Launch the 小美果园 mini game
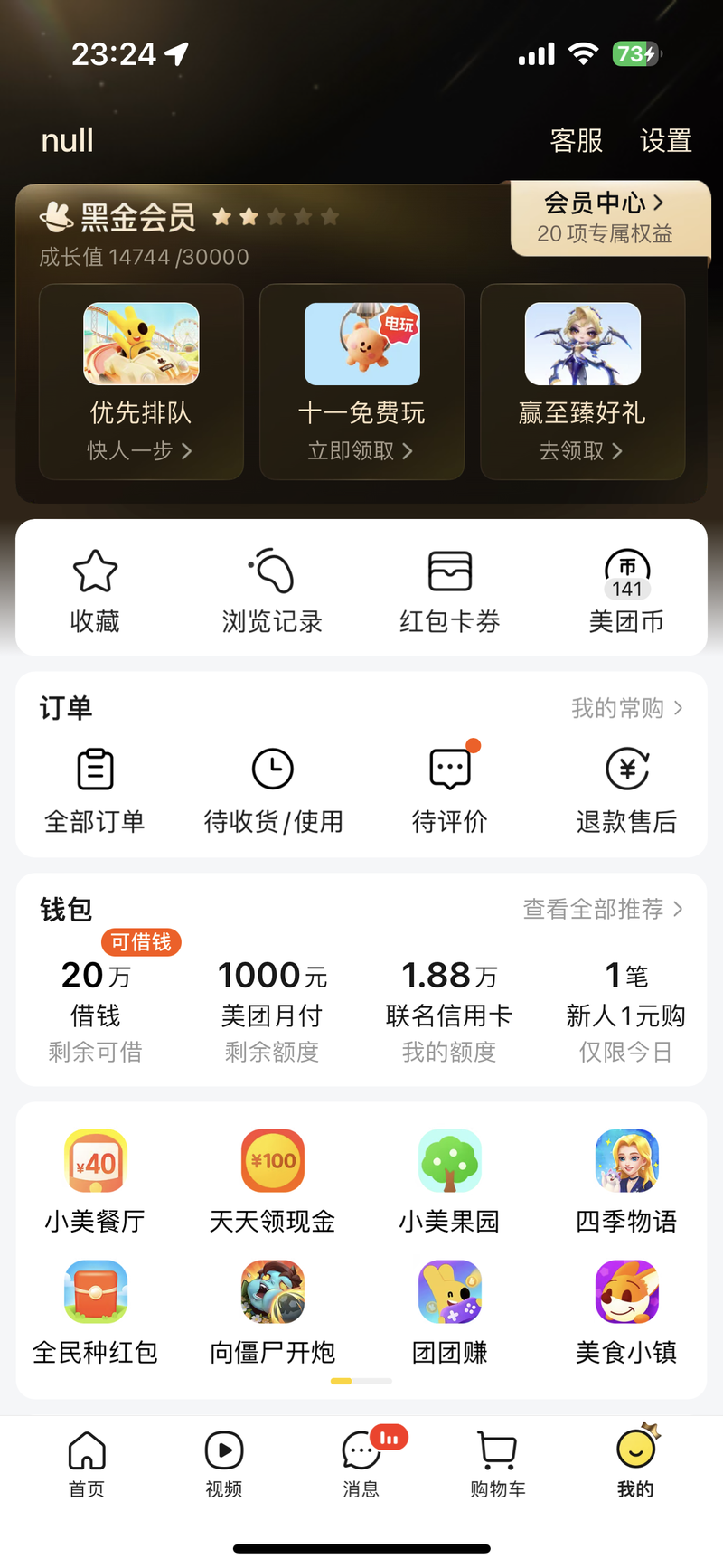This screenshot has width=723, height=1568. coord(449,1181)
